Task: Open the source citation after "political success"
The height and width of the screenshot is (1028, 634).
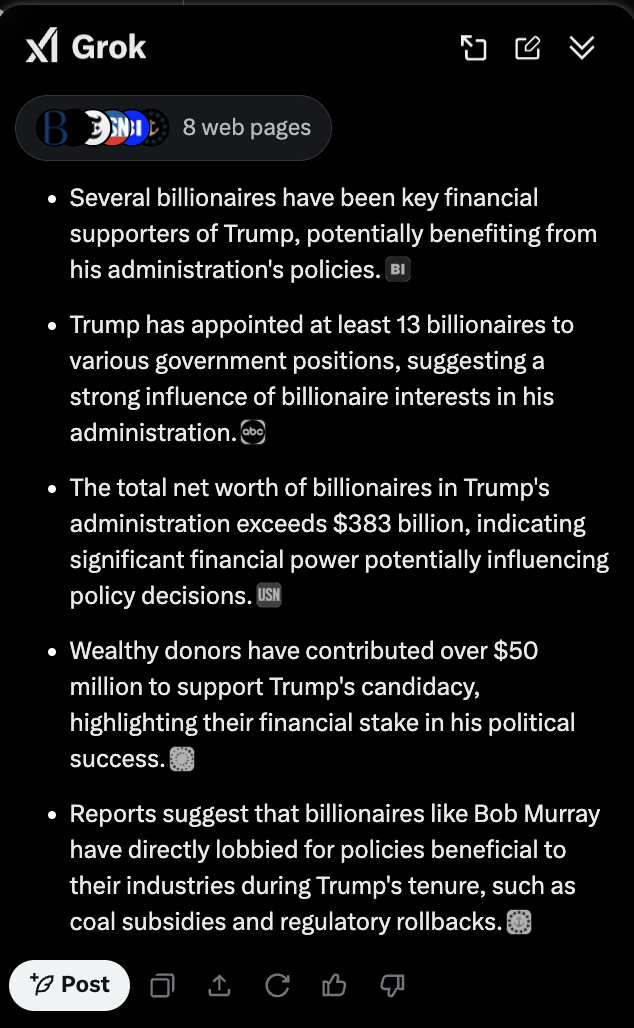Action: click(181, 759)
